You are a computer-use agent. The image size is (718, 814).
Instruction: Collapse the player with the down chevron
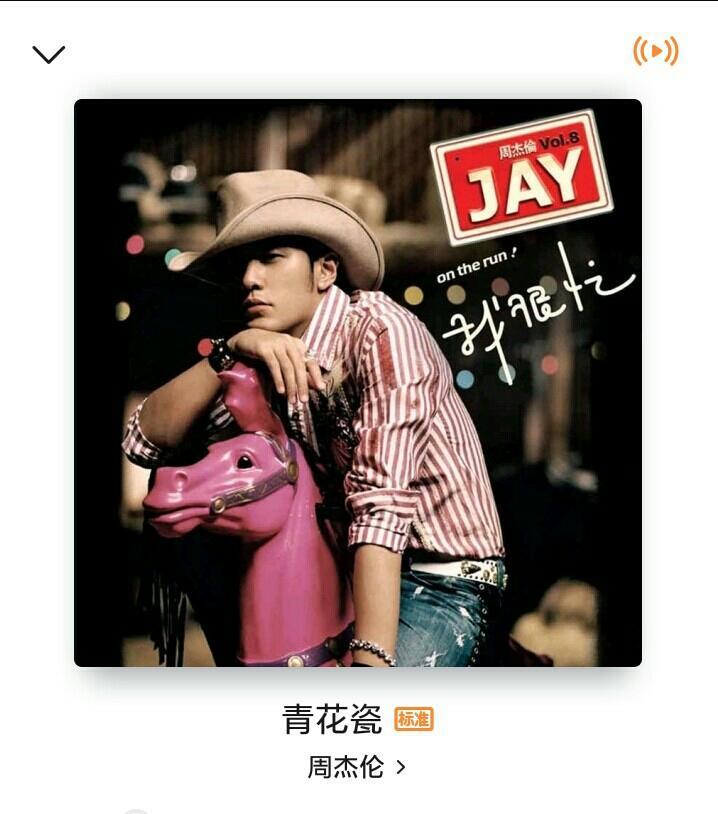(x=48, y=54)
